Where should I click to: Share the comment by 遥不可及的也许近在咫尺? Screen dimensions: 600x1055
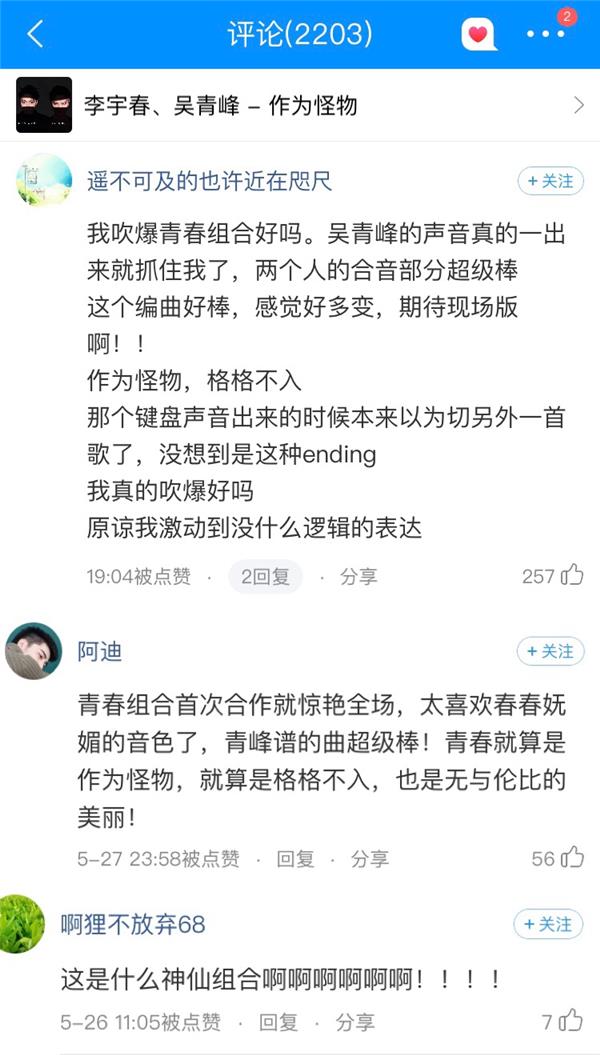point(358,577)
